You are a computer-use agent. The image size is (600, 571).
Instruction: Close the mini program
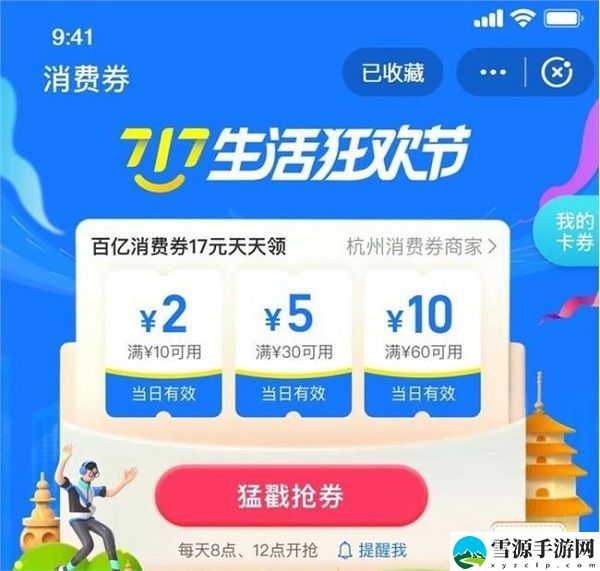tap(556, 73)
